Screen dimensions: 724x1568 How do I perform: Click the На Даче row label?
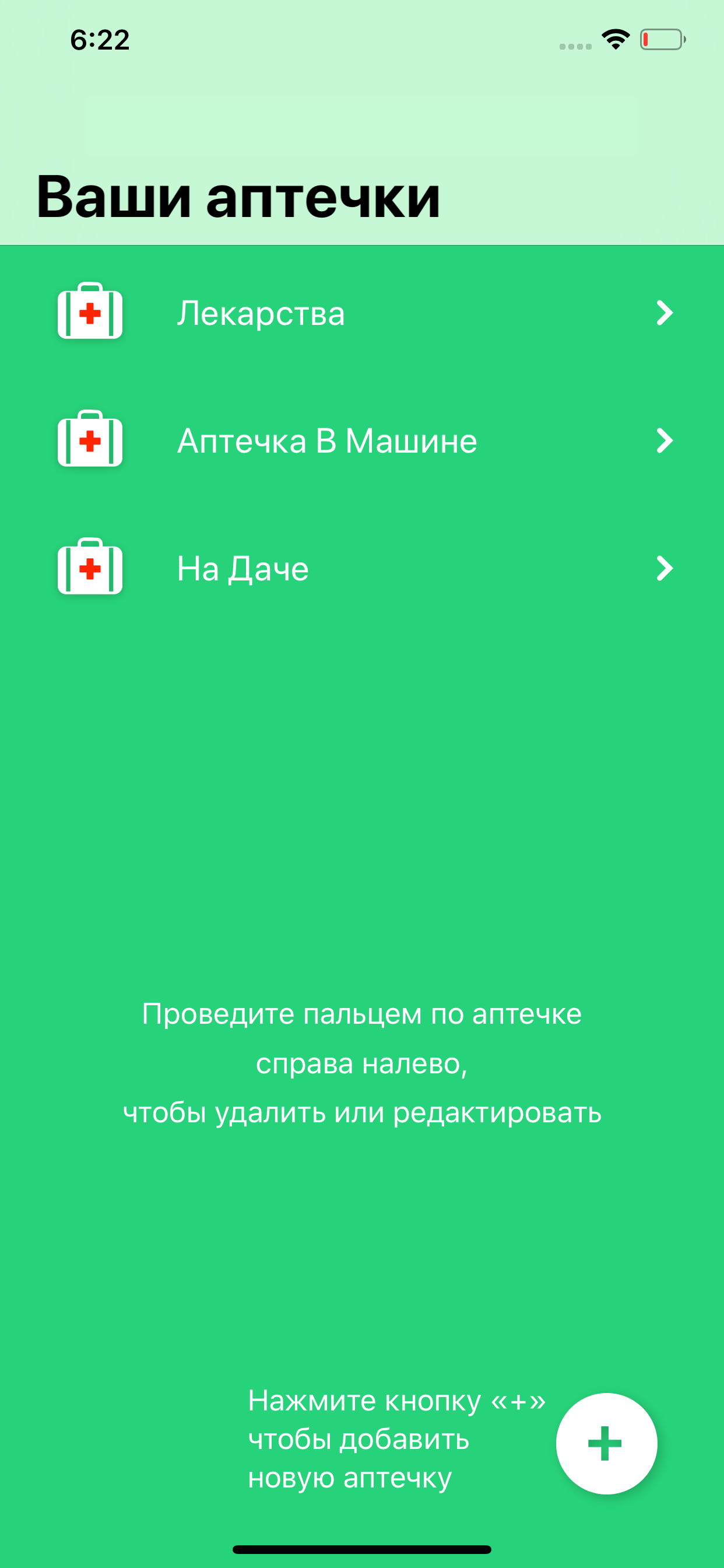click(x=243, y=569)
